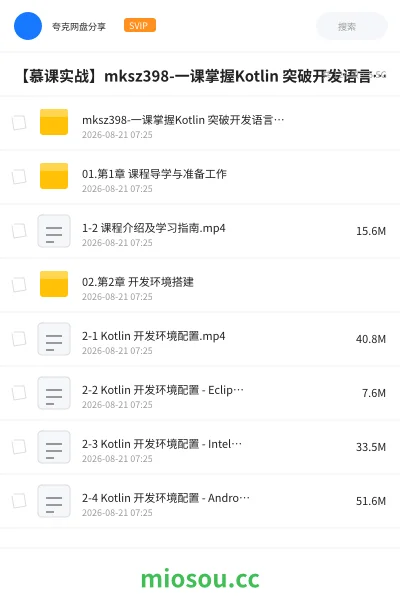The width and height of the screenshot is (400, 600).
Task: Open the SVIP badge
Action: [140, 25]
